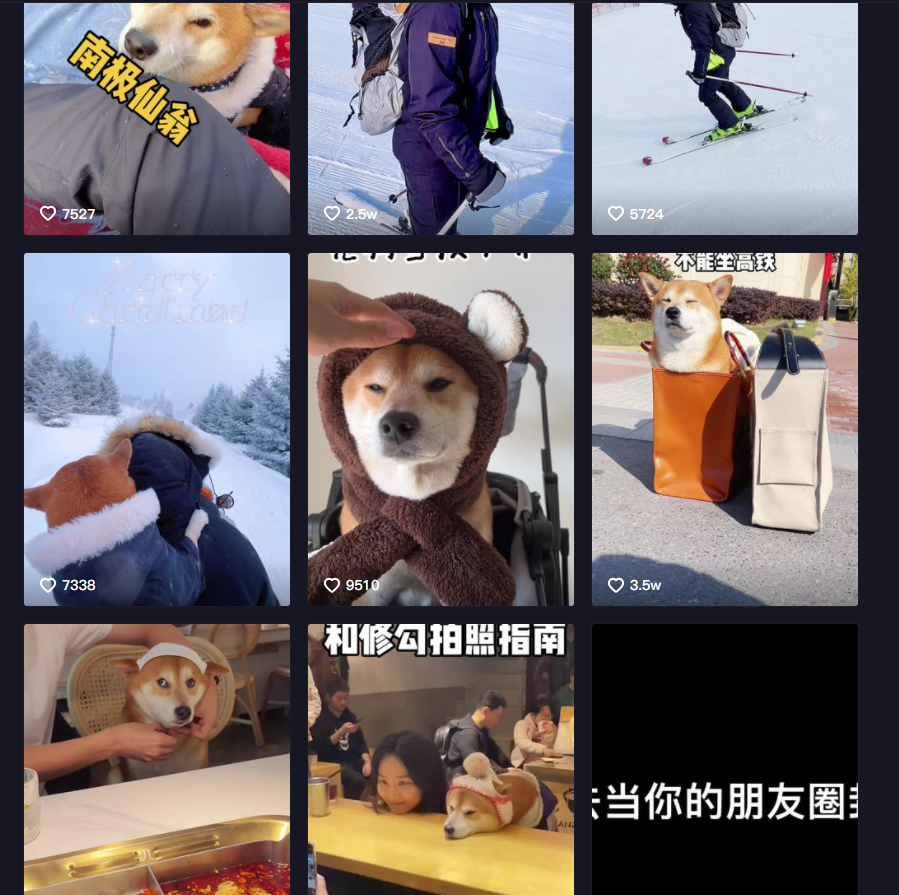Open the black video about 朋友圈

pyautogui.click(x=724, y=758)
